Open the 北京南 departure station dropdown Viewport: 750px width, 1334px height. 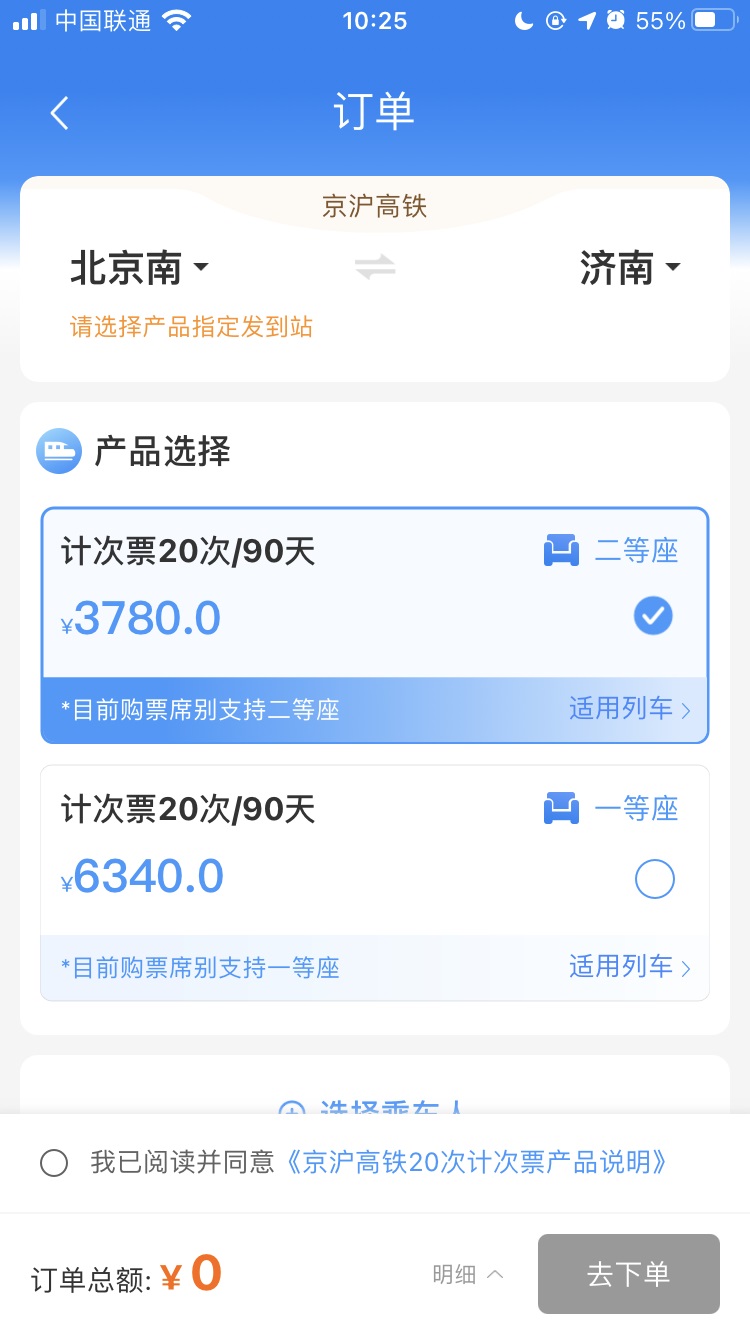(x=139, y=268)
